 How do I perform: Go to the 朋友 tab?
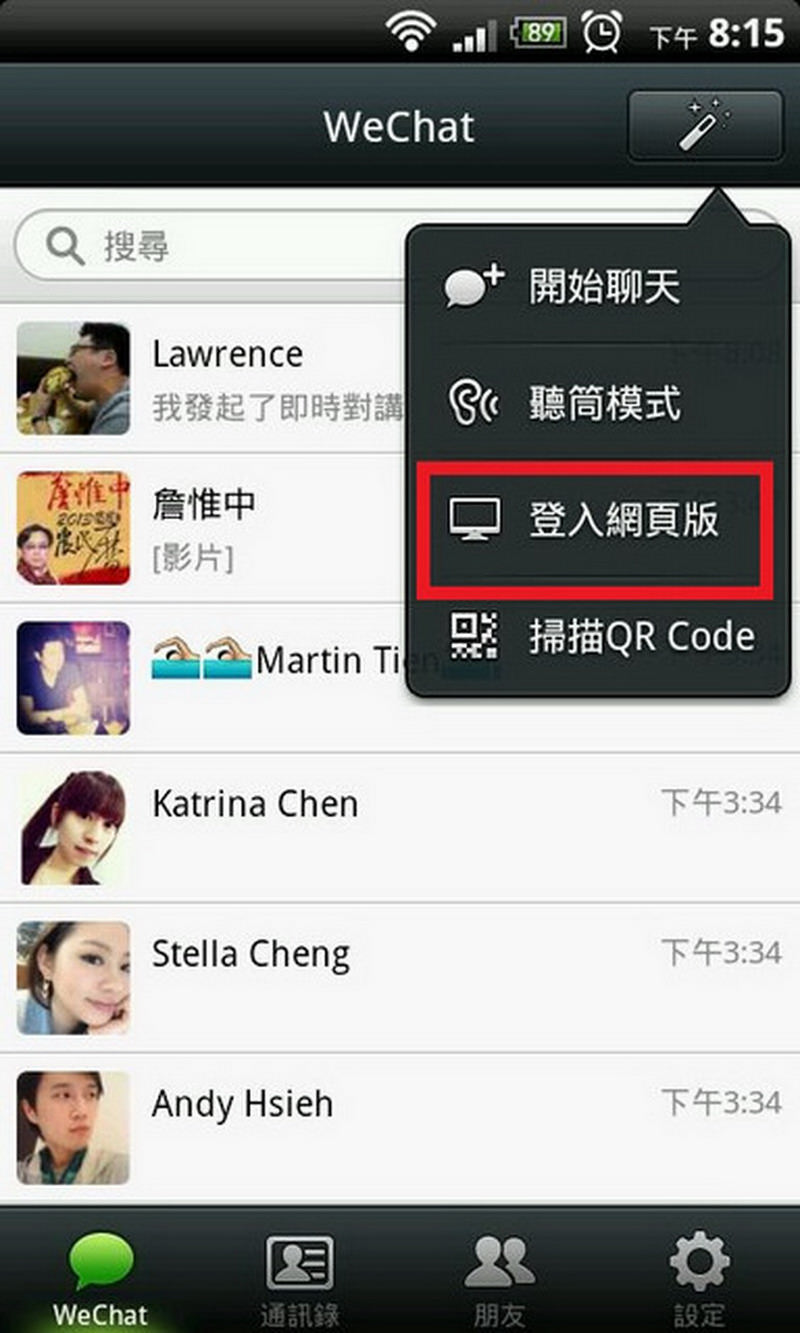coord(500,1280)
